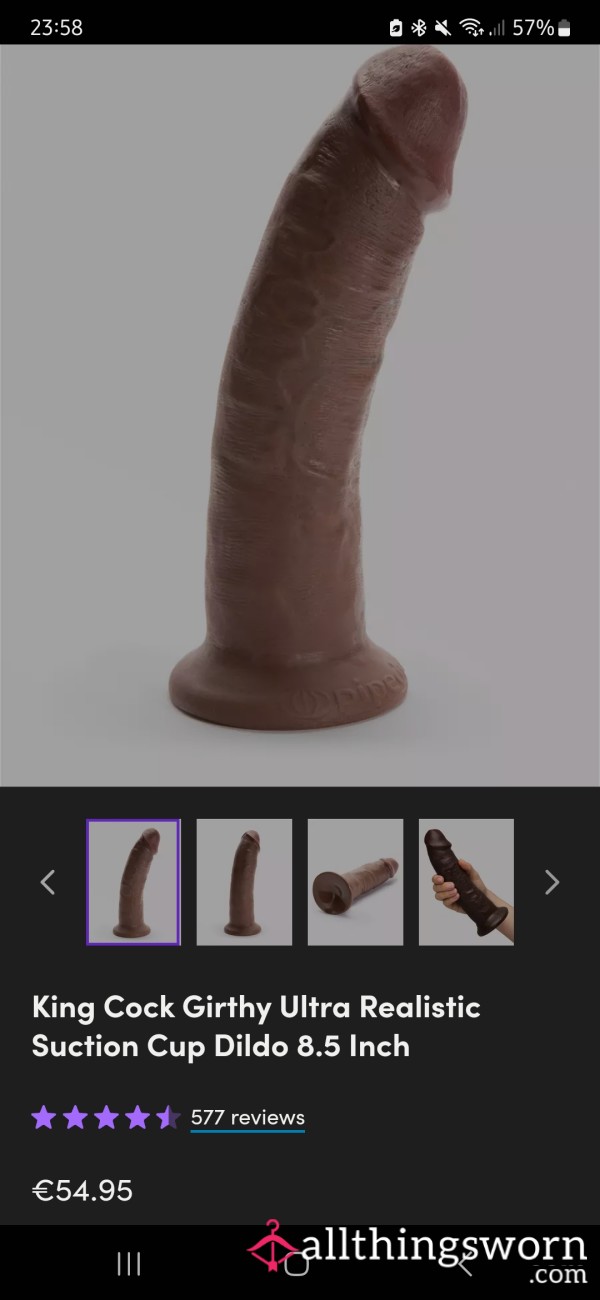View the third thumbnail showing the suction base
Screen dimensions: 600x1300
[355, 882]
